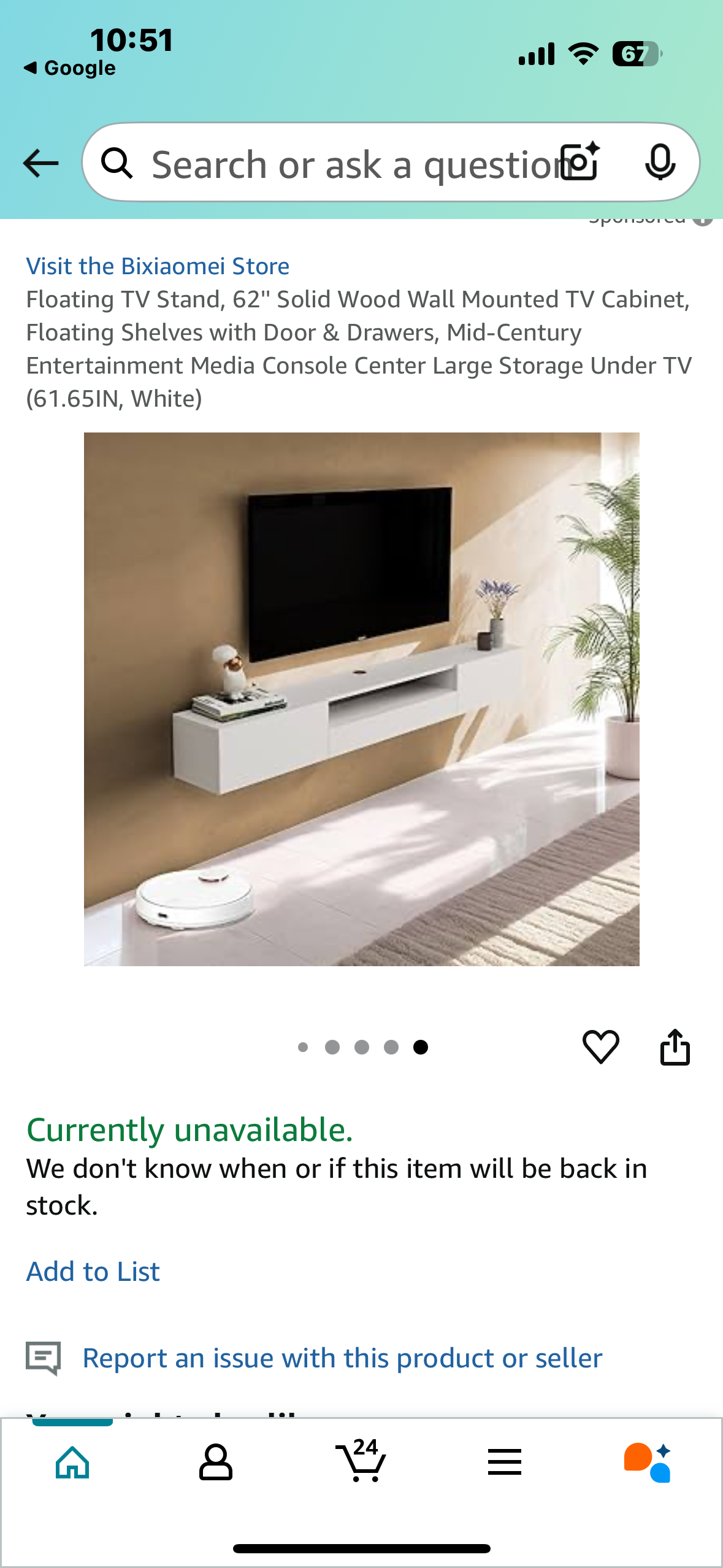The height and width of the screenshot is (1568, 723).
Task: Select the first image page indicator dot
Action: [x=303, y=1047]
